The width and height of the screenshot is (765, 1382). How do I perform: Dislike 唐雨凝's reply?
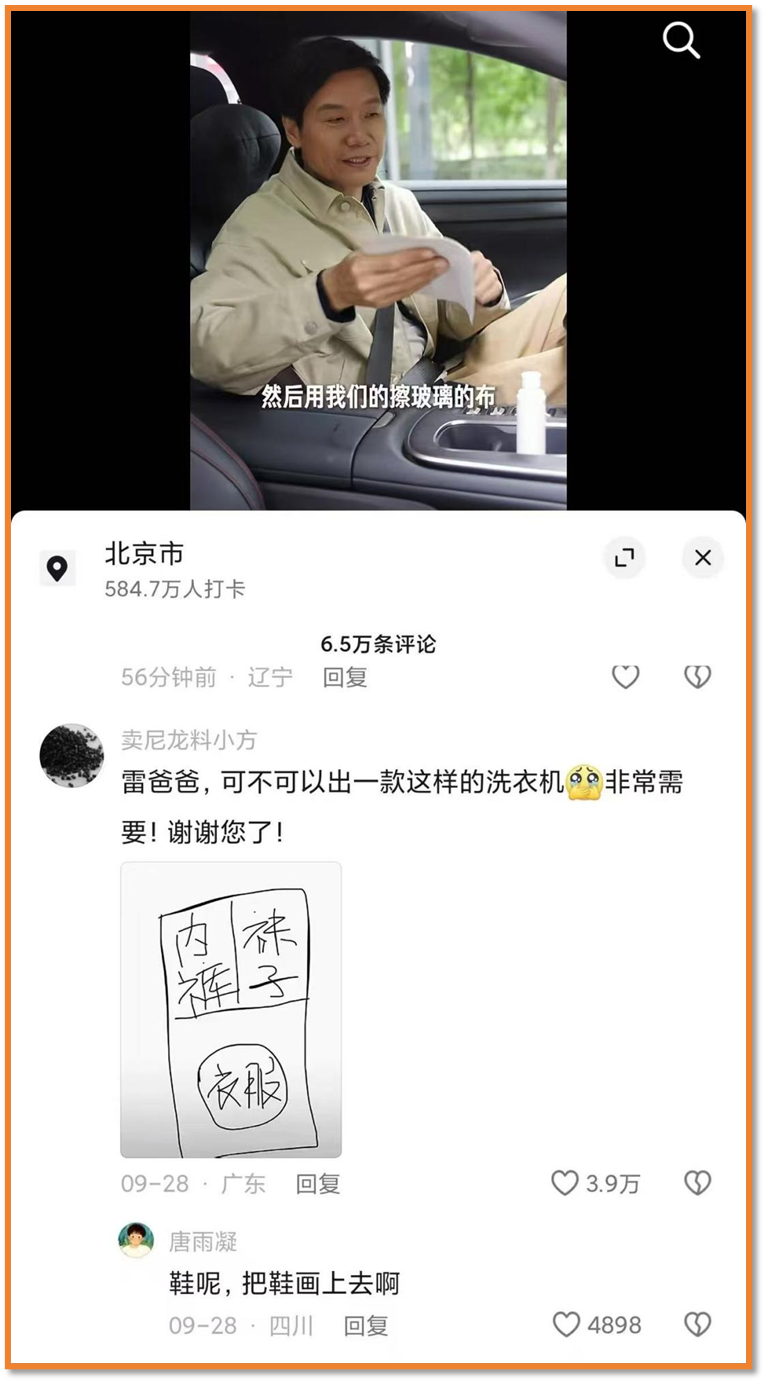pyautogui.click(x=697, y=1325)
